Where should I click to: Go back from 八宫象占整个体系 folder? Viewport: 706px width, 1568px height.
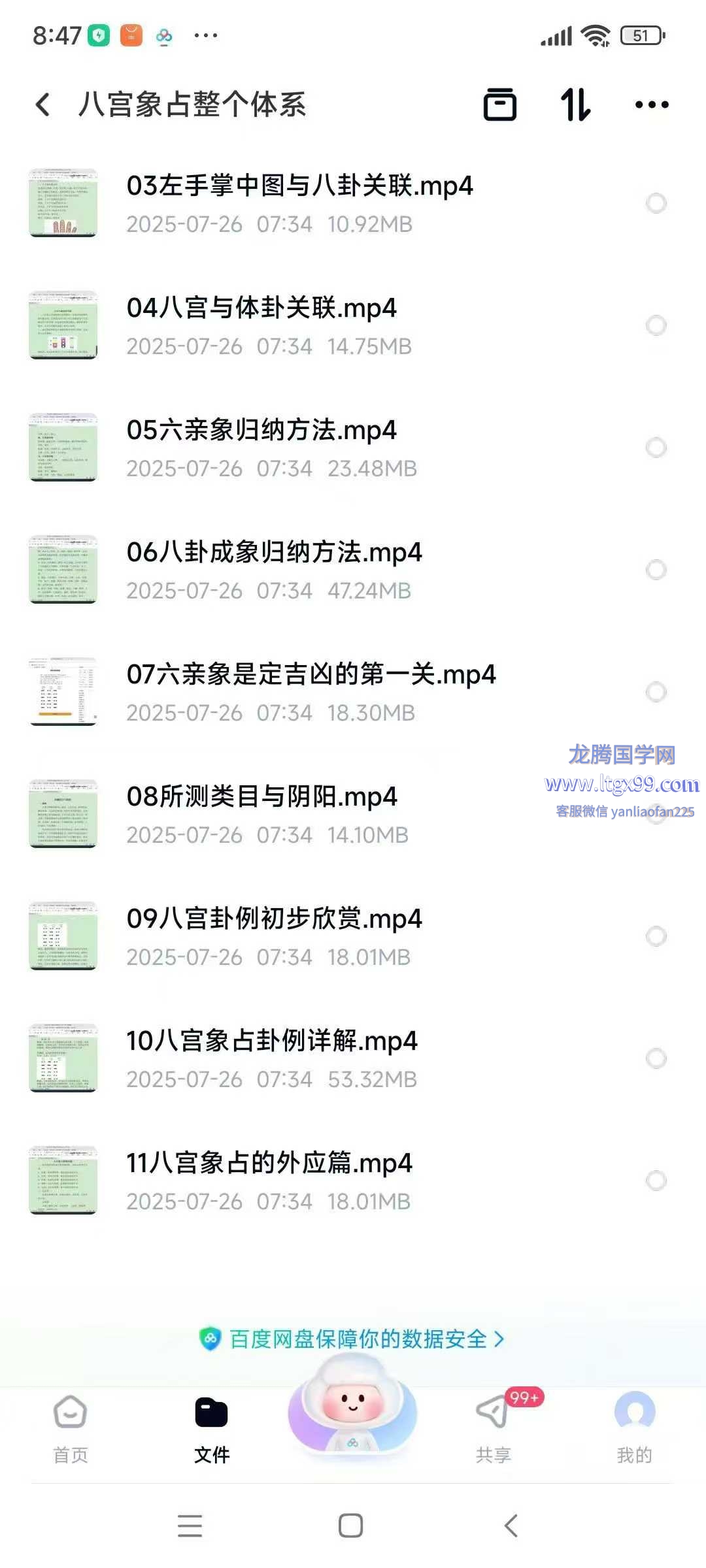(x=43, y=105)
